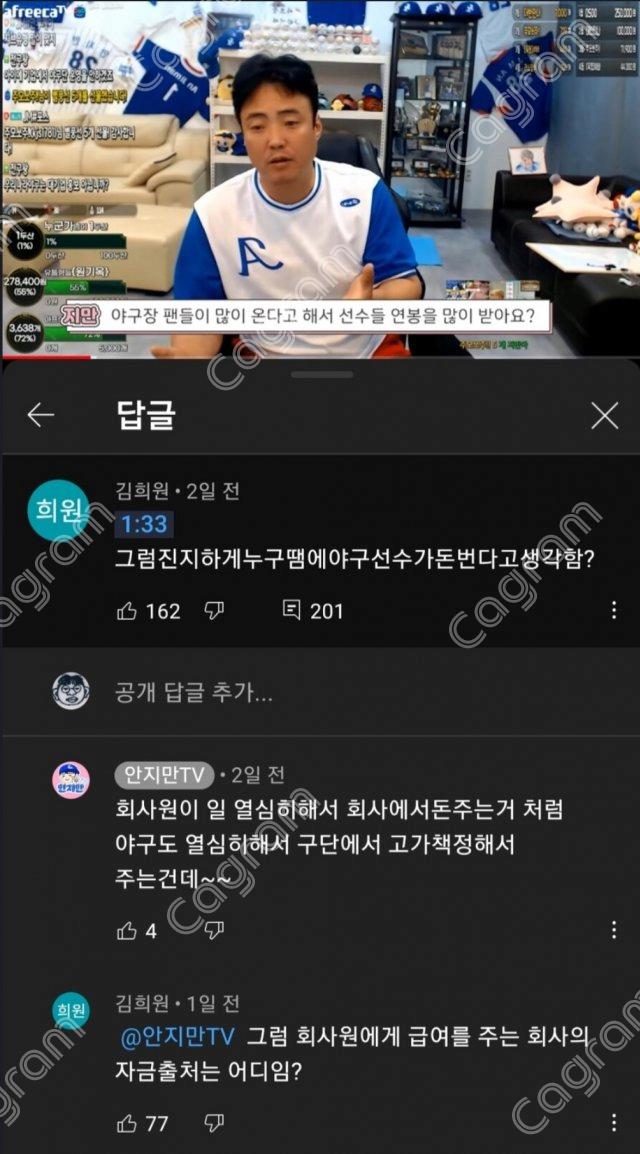Viewport: 640px width, 1154px height.
Task: Dislike 김희원's reply from 1일 전
Action: click(214, 1123)
